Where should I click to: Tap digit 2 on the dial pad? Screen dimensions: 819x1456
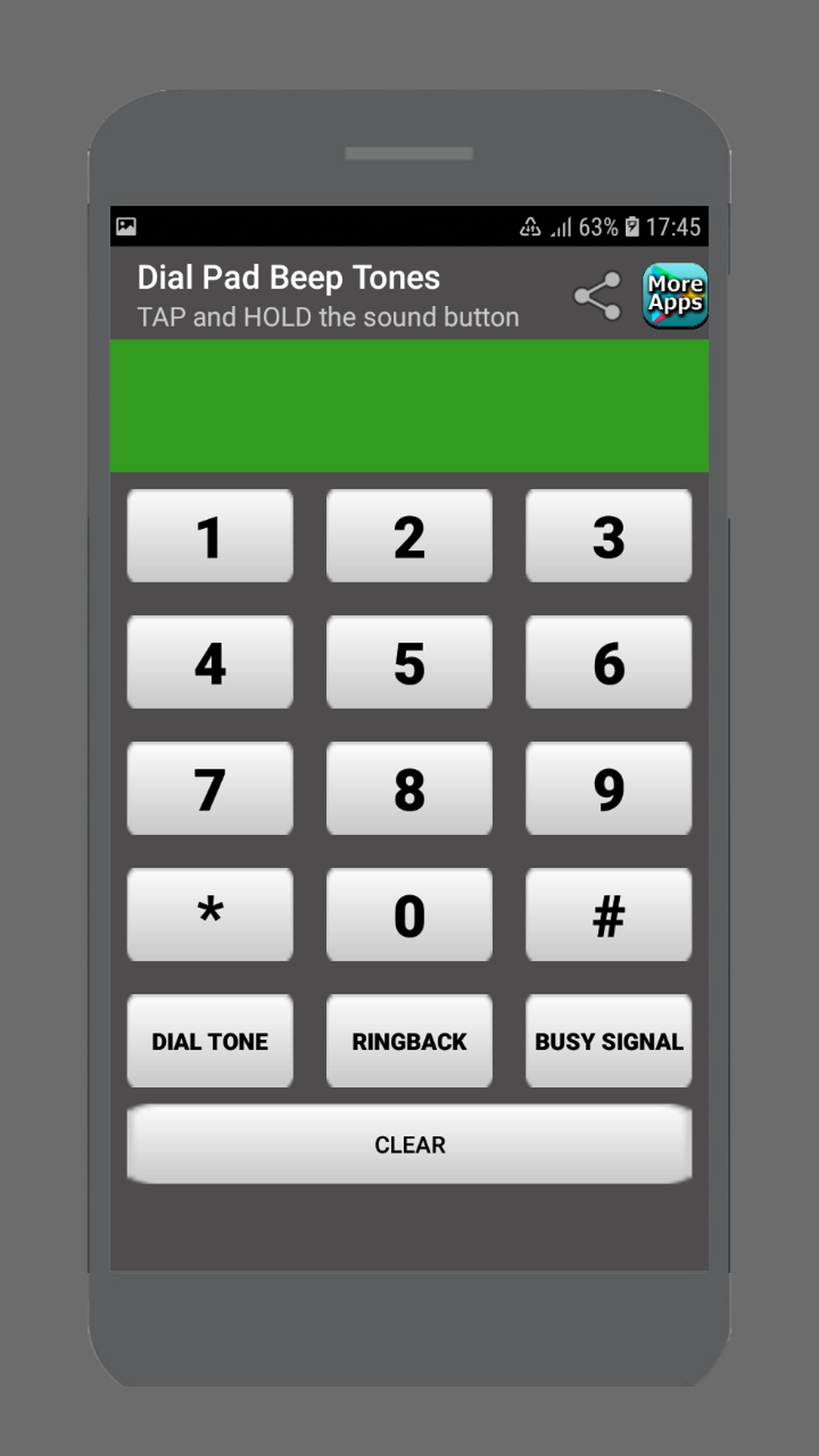409,536
